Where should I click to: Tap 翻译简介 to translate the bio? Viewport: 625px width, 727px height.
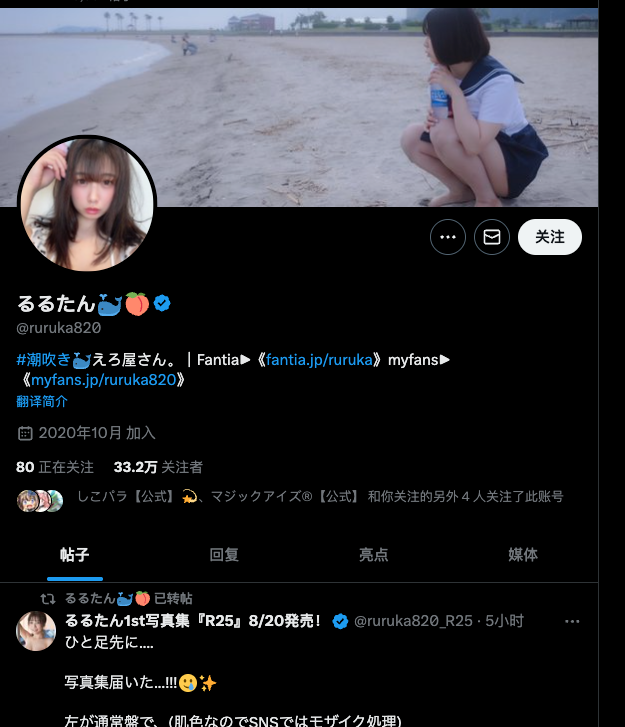[42, 401]
